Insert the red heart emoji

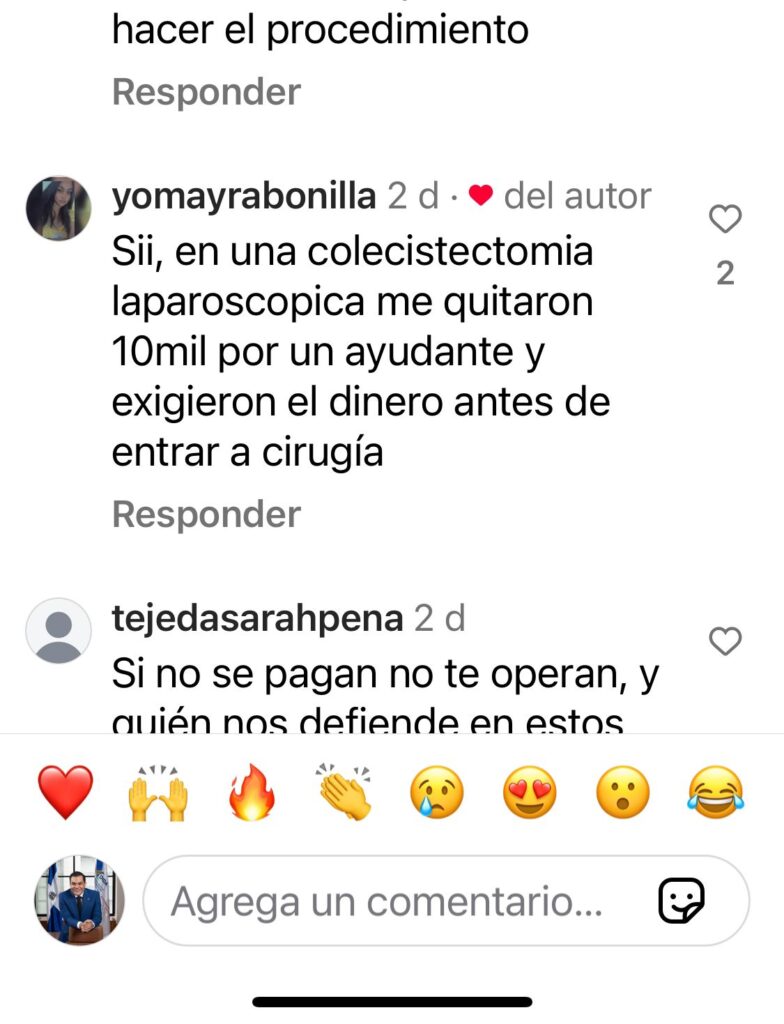tap(65, 794)
